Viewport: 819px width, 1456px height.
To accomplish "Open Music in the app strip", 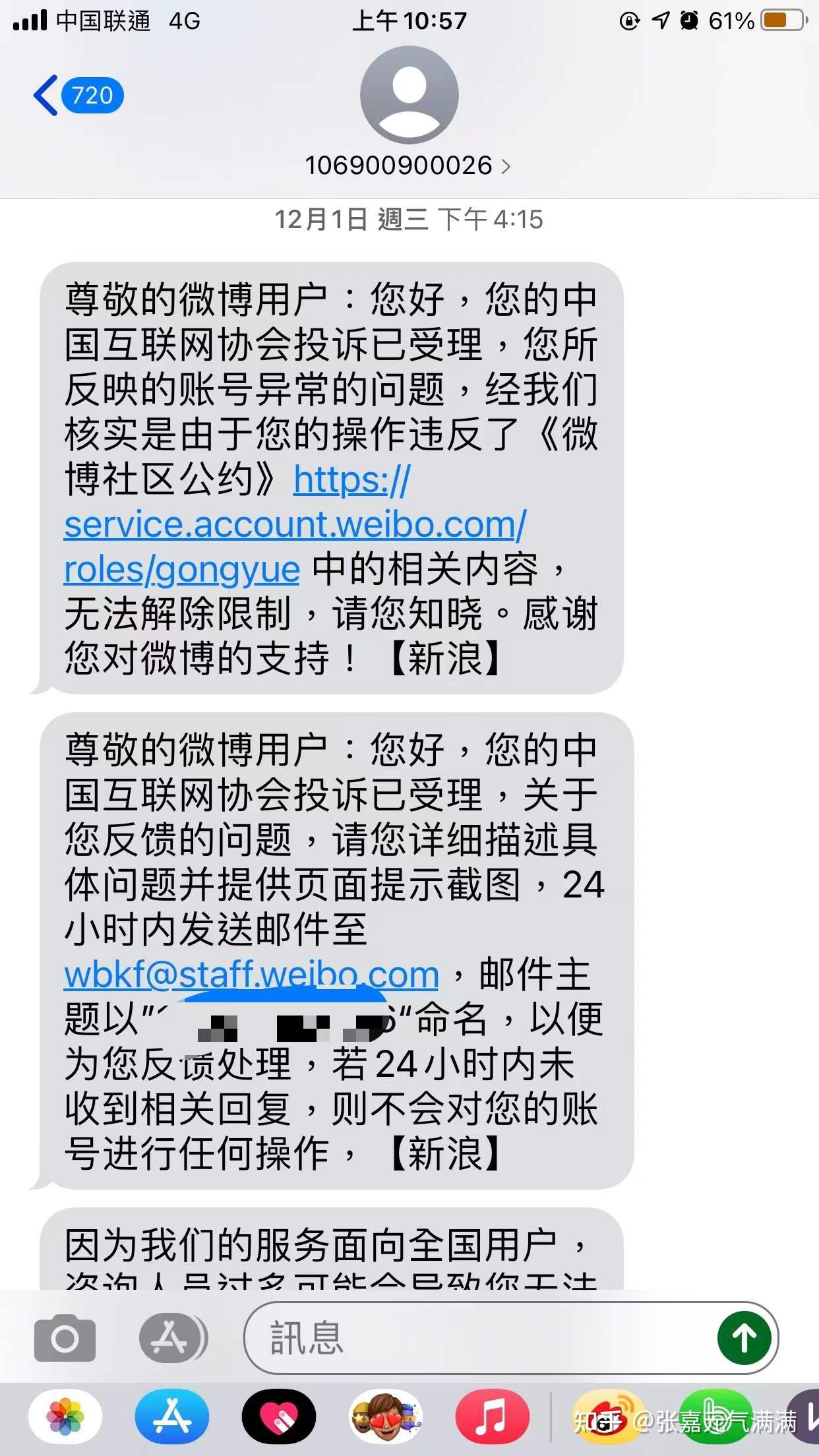I will (492, 1416).
